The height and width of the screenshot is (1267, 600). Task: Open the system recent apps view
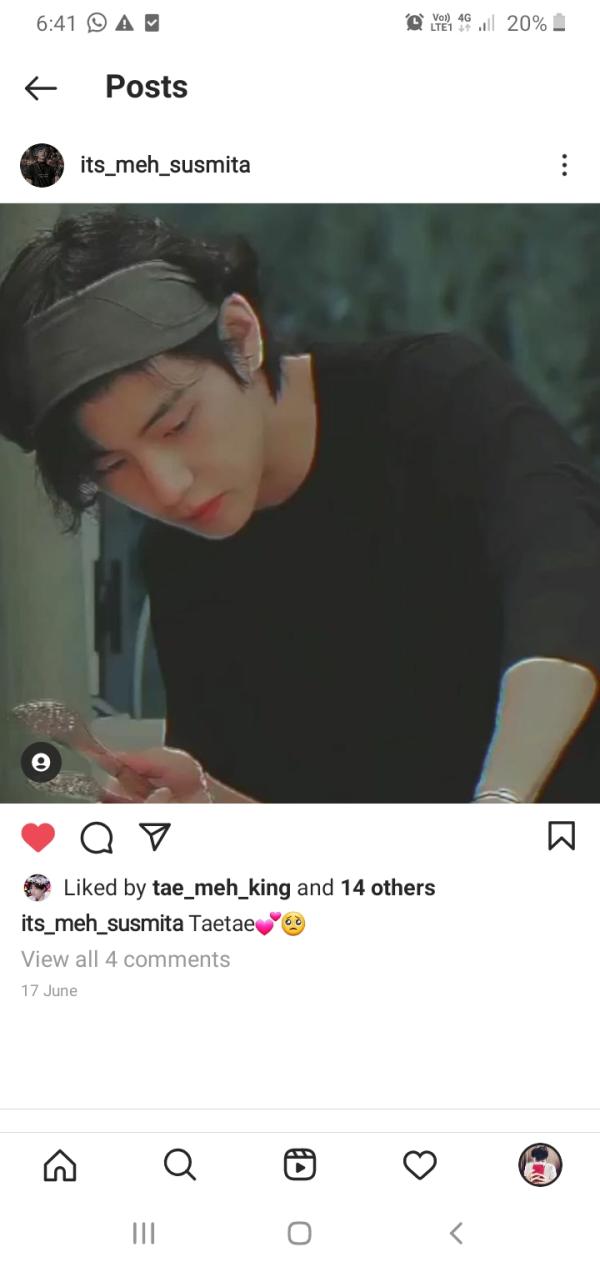coord(143,1233)
